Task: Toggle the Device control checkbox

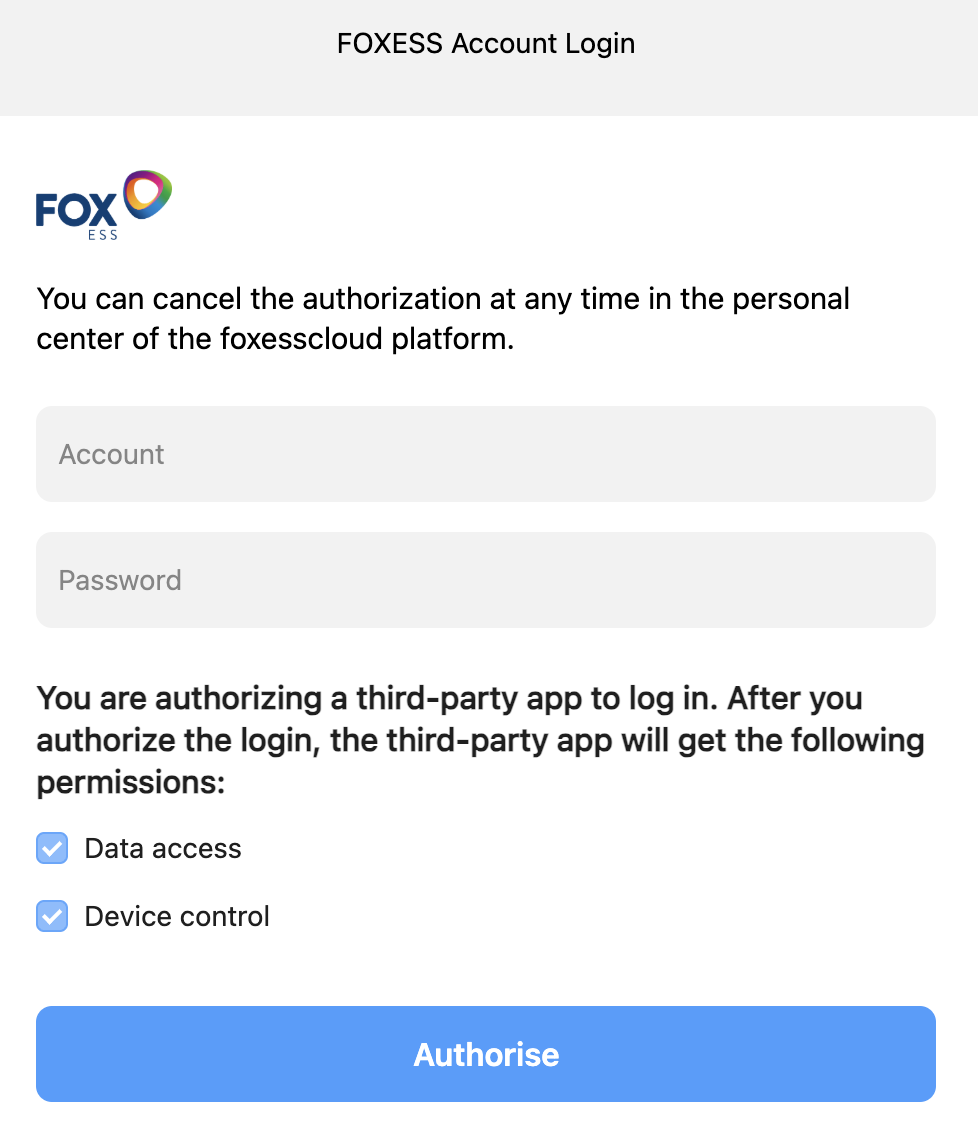Action: click(x=52, y=916)
